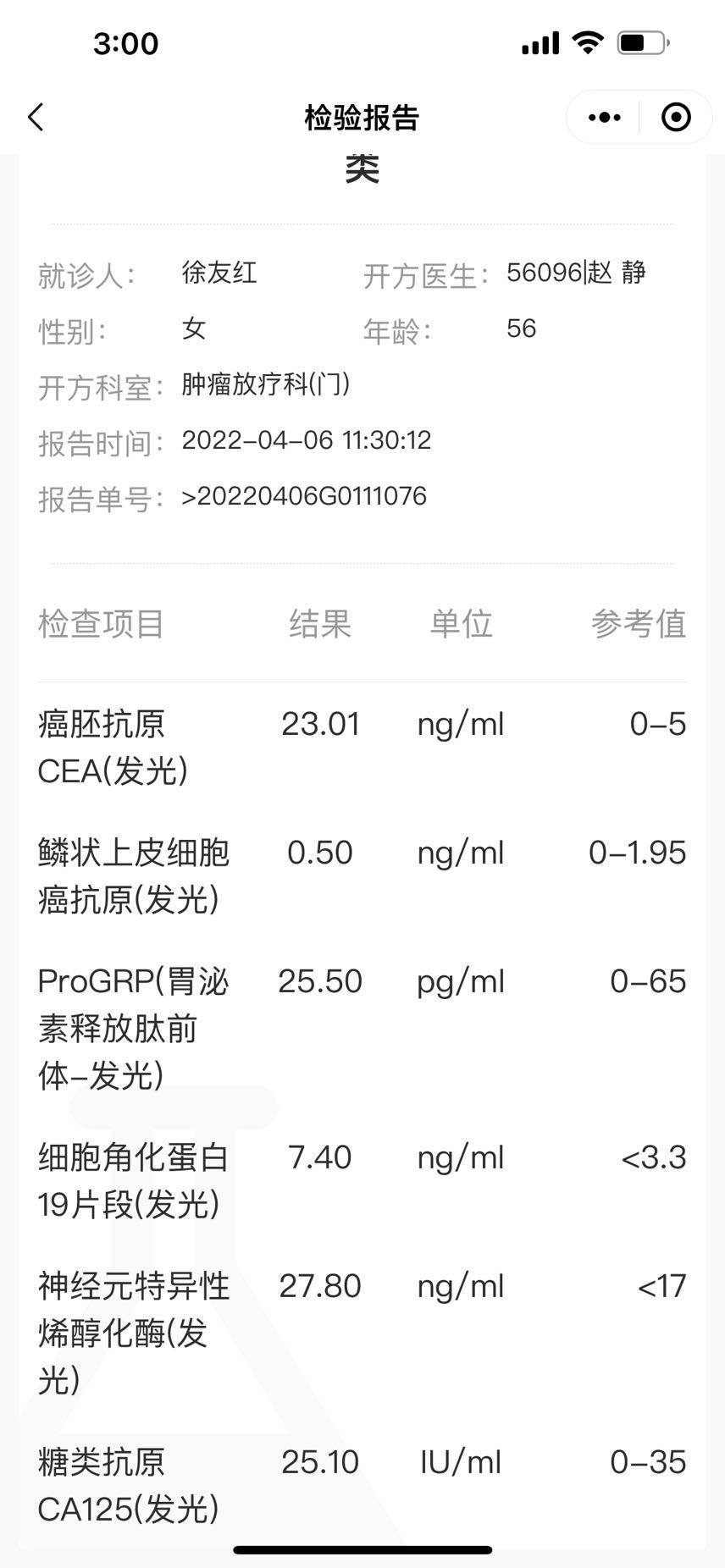
Task: Open the mini program more-options menu
Action: pyautogui.click(x=604, y=117)
